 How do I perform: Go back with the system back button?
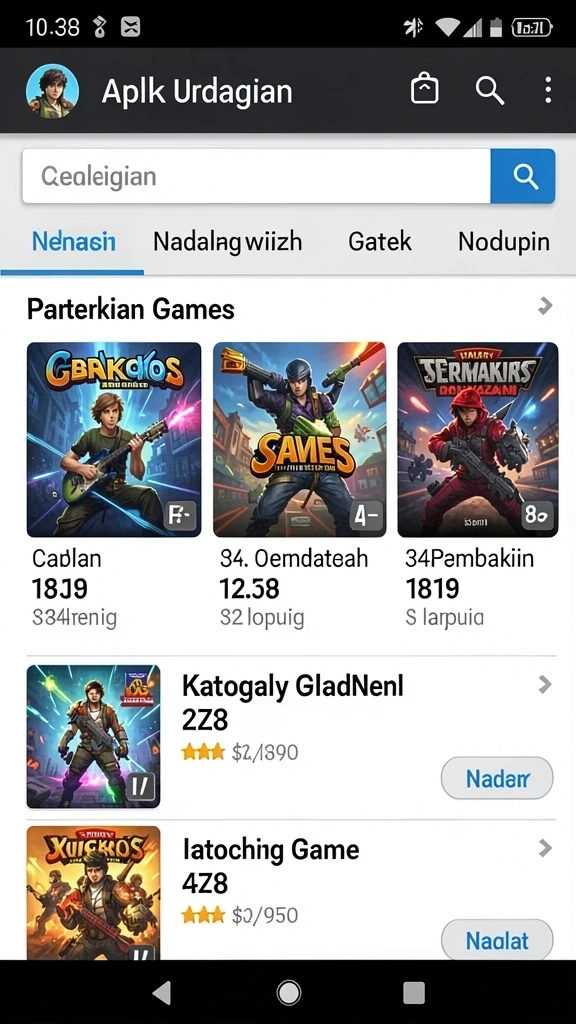point(162,993)
